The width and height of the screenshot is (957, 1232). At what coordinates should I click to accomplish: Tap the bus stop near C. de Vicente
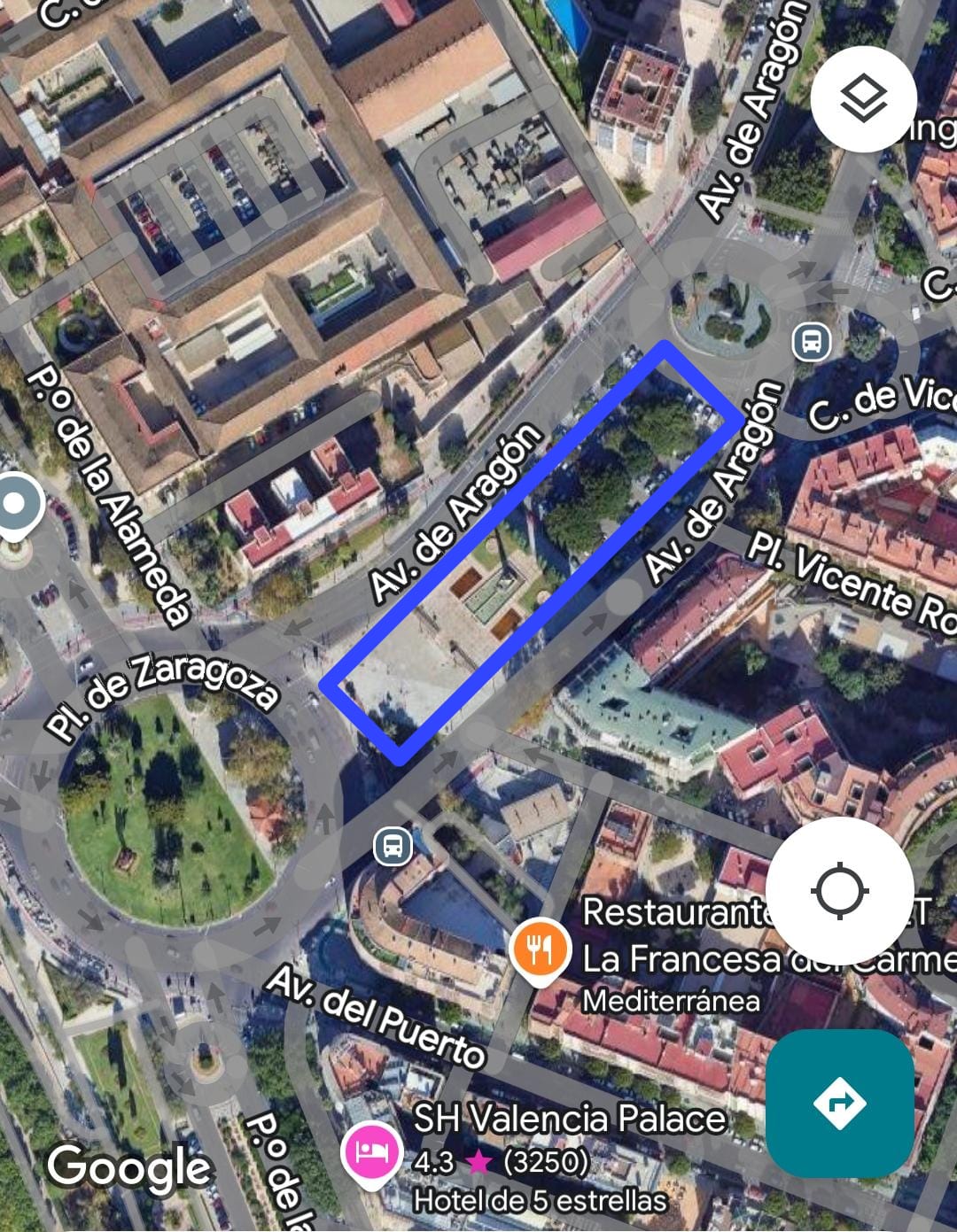[811, 340]
